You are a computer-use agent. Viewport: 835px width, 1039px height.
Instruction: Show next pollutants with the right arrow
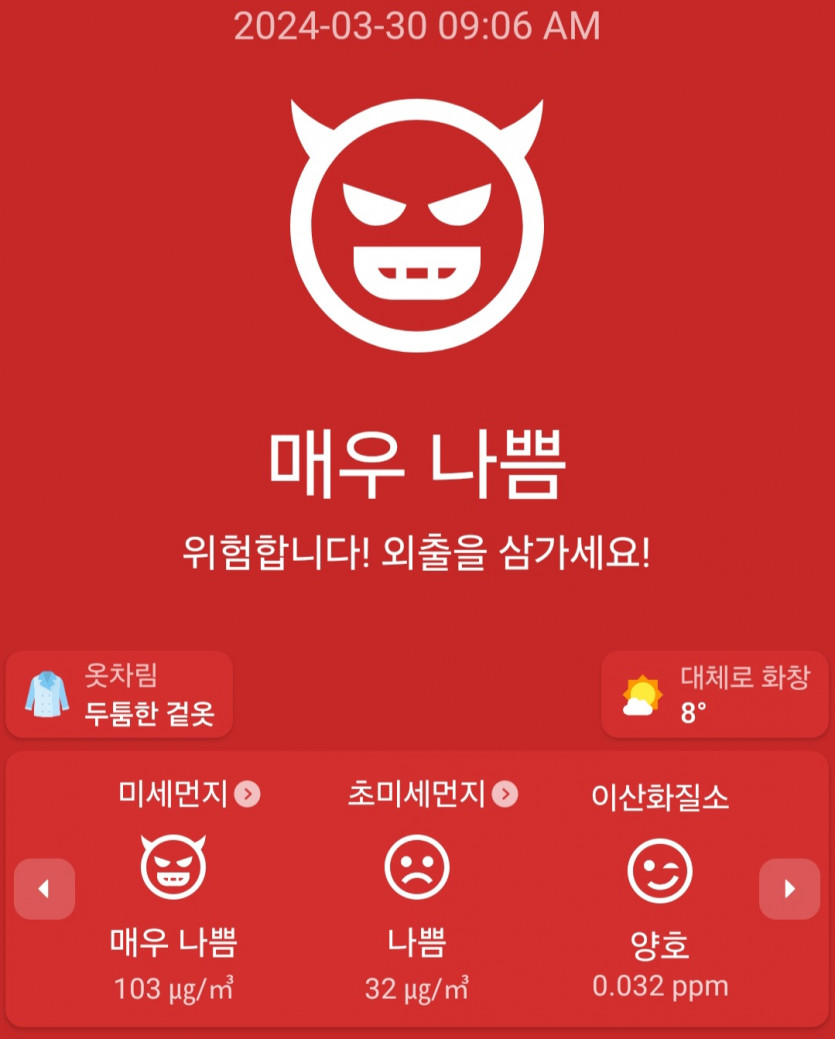(x=789, y=888)
